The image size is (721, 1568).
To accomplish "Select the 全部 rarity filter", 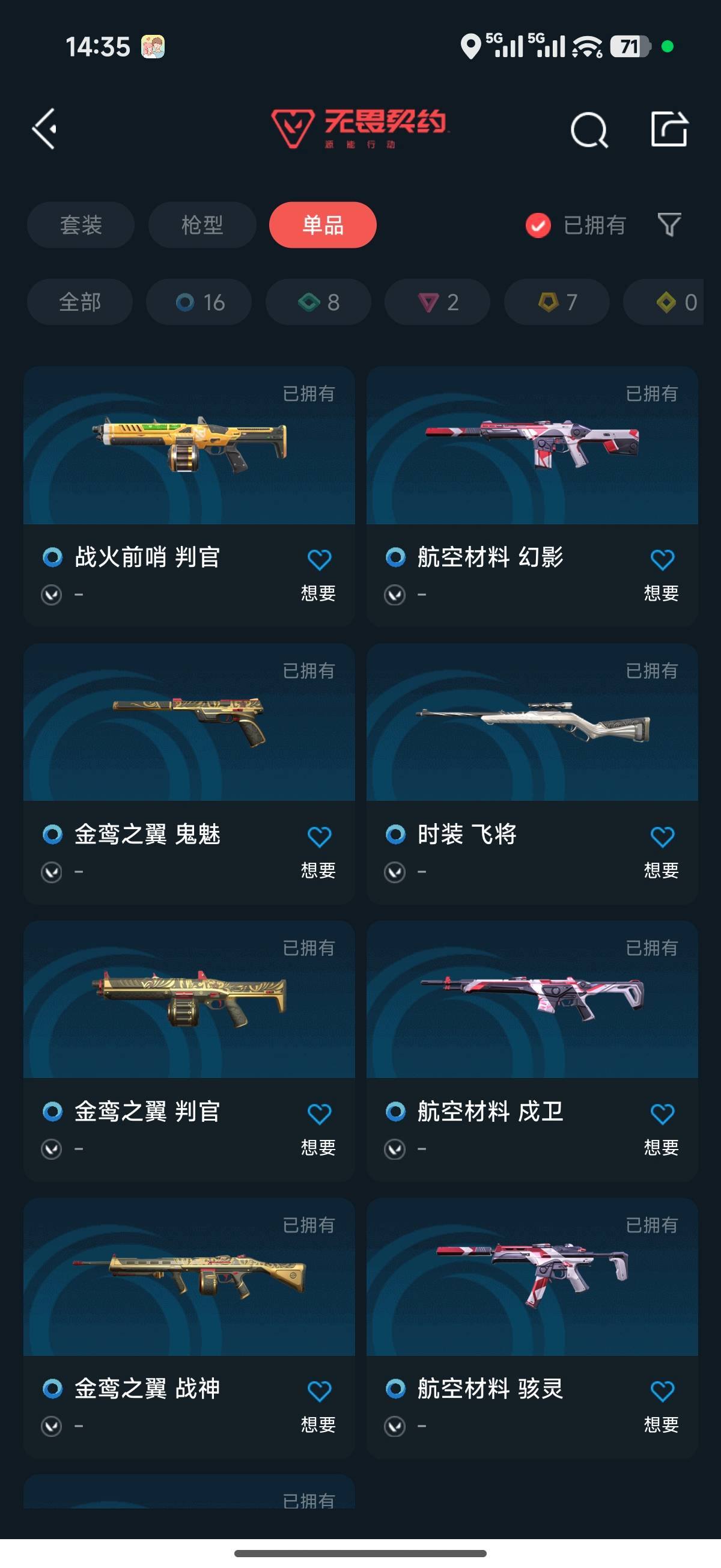I will tap(80, 302).
